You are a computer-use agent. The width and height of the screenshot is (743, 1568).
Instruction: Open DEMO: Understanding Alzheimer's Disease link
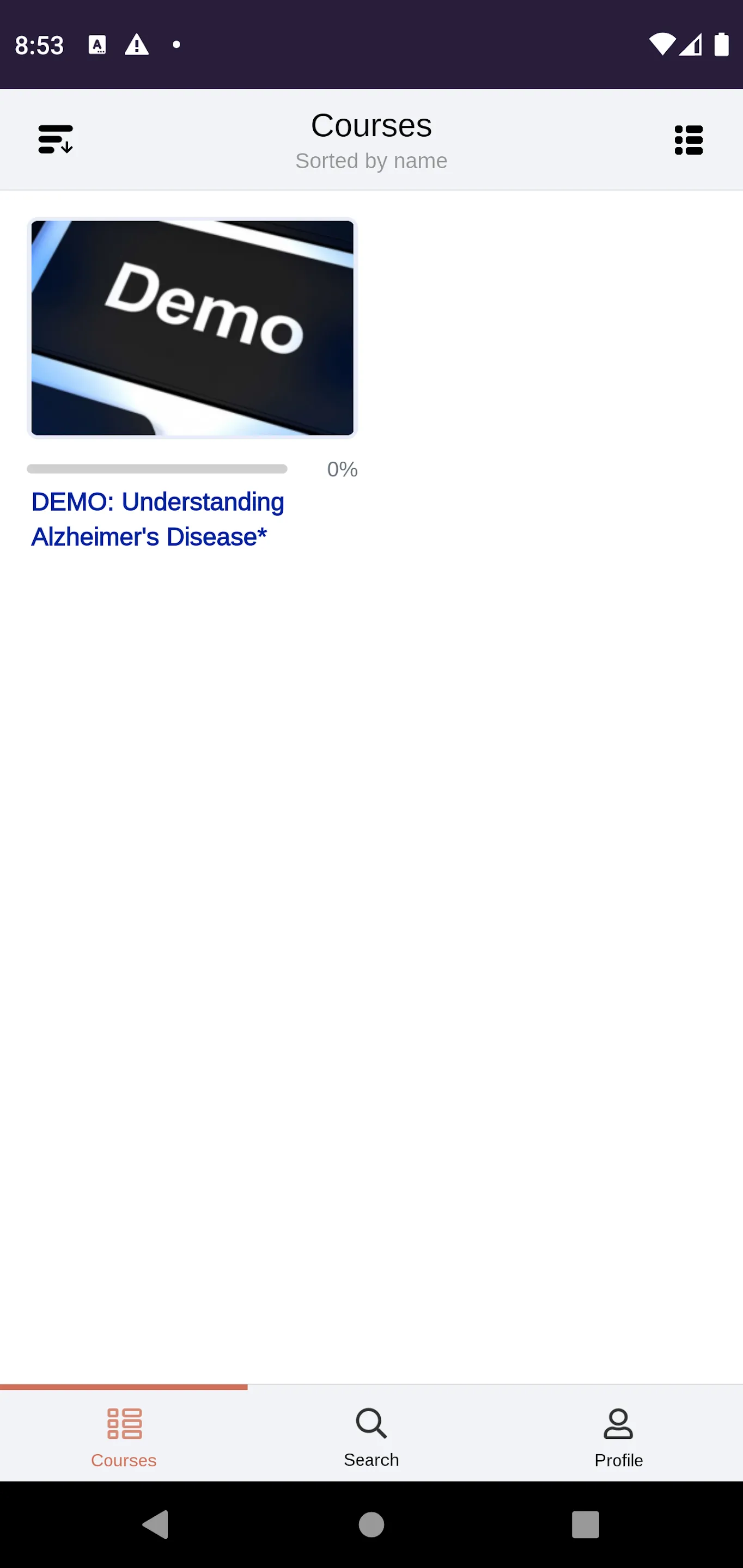(x=158, y=519)
